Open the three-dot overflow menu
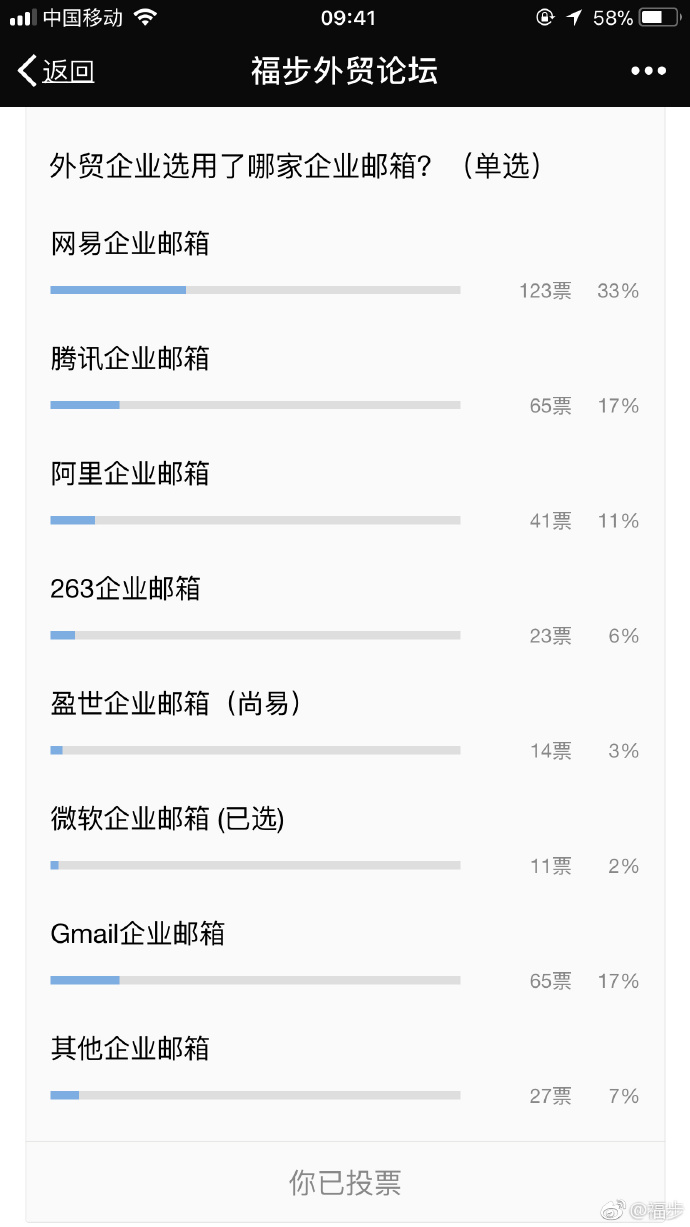690x1227 pixels. [x=648, y=71]
